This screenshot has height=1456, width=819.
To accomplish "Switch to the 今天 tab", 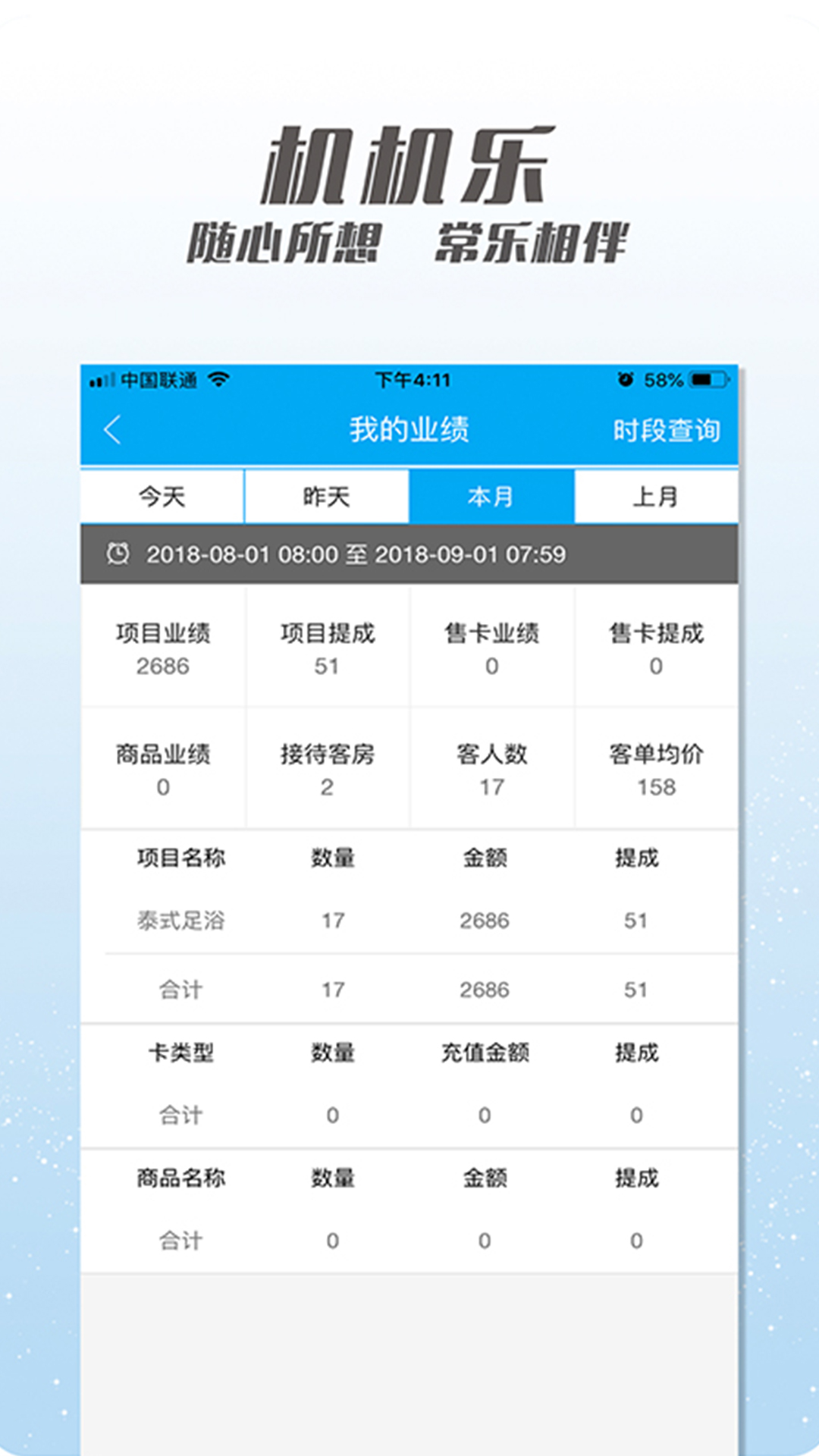I will (162, 495).
